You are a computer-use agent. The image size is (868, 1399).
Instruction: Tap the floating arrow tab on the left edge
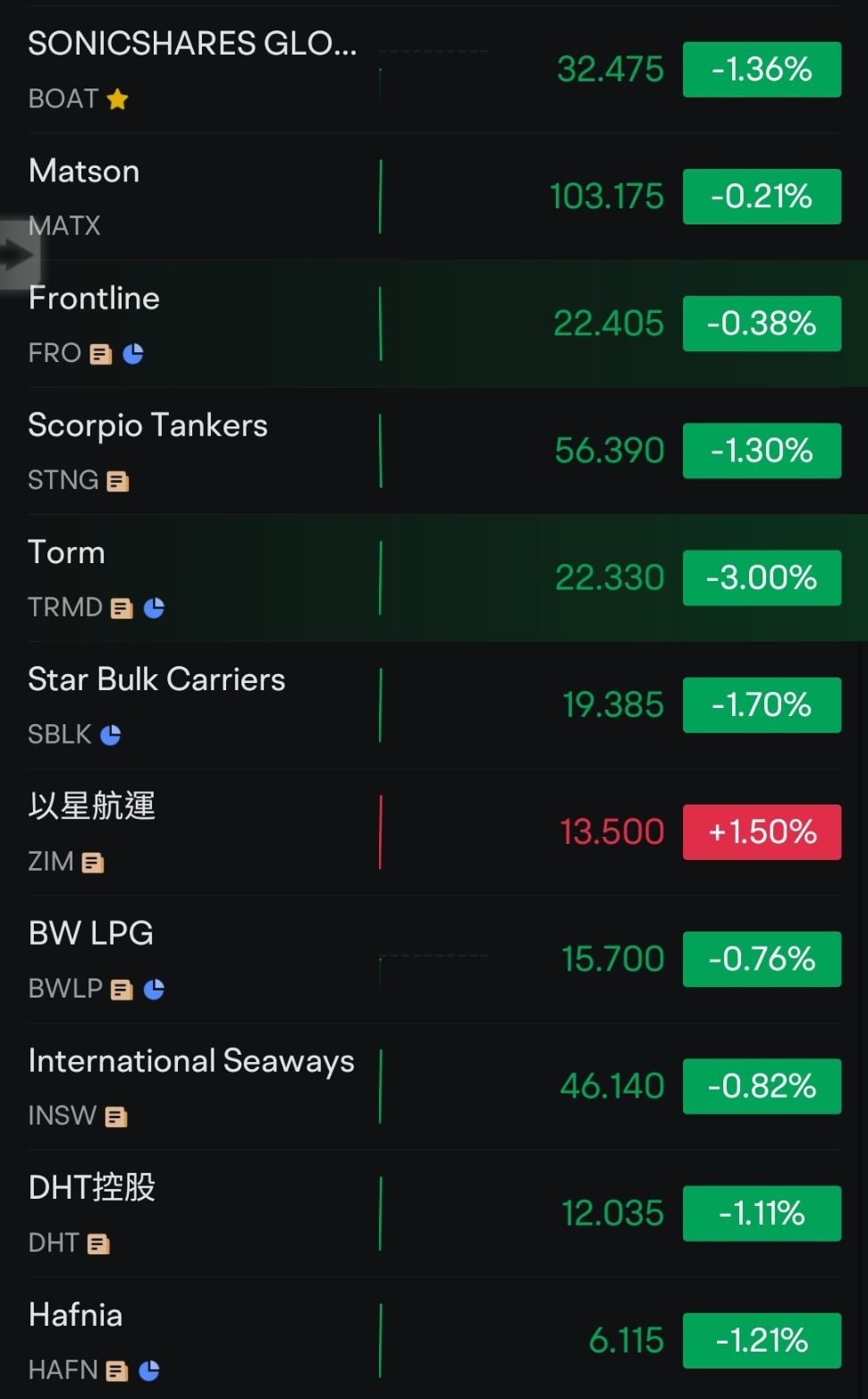(x=18, y=255)
